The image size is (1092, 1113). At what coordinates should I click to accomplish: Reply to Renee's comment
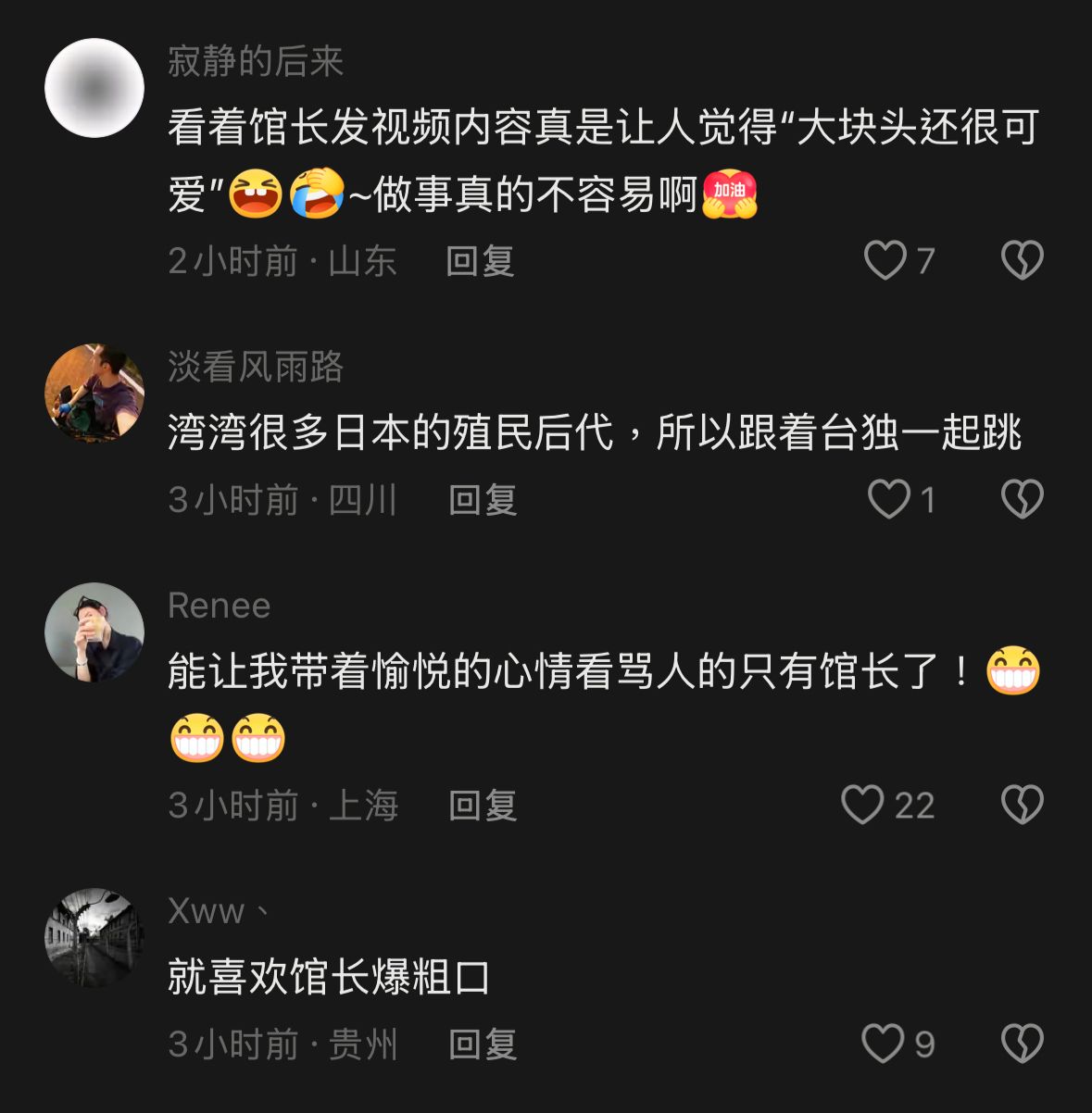483,805
